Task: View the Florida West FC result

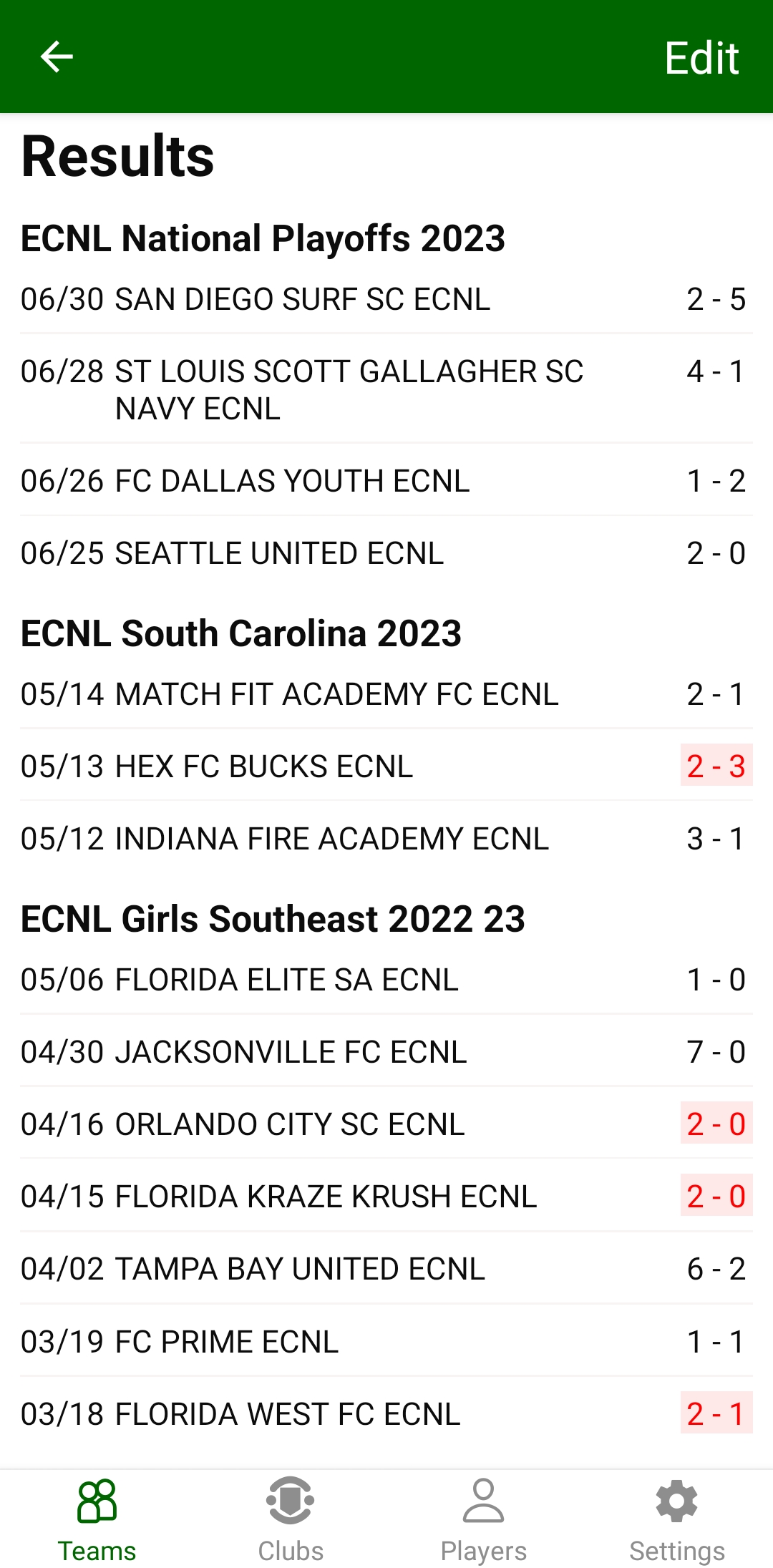Action: 386,1414
